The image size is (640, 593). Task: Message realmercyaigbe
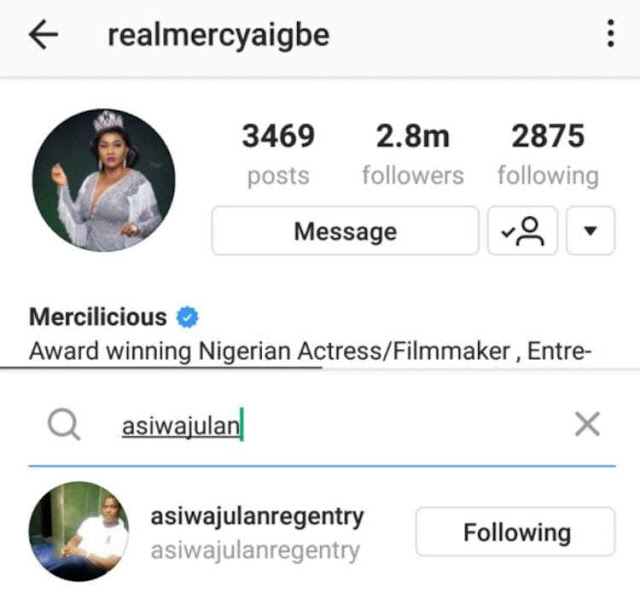[x=345, y=231]
